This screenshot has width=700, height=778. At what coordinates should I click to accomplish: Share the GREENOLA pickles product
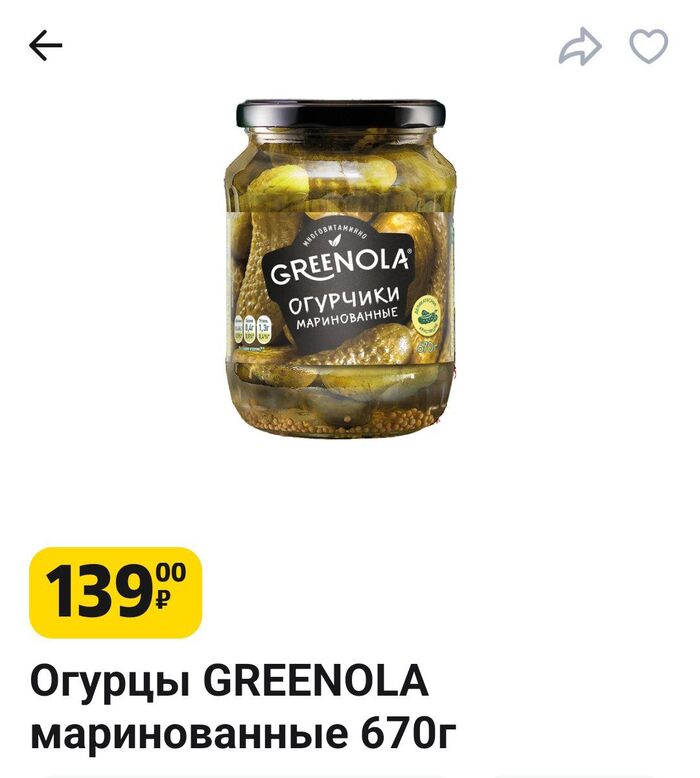tap(580, 46)
